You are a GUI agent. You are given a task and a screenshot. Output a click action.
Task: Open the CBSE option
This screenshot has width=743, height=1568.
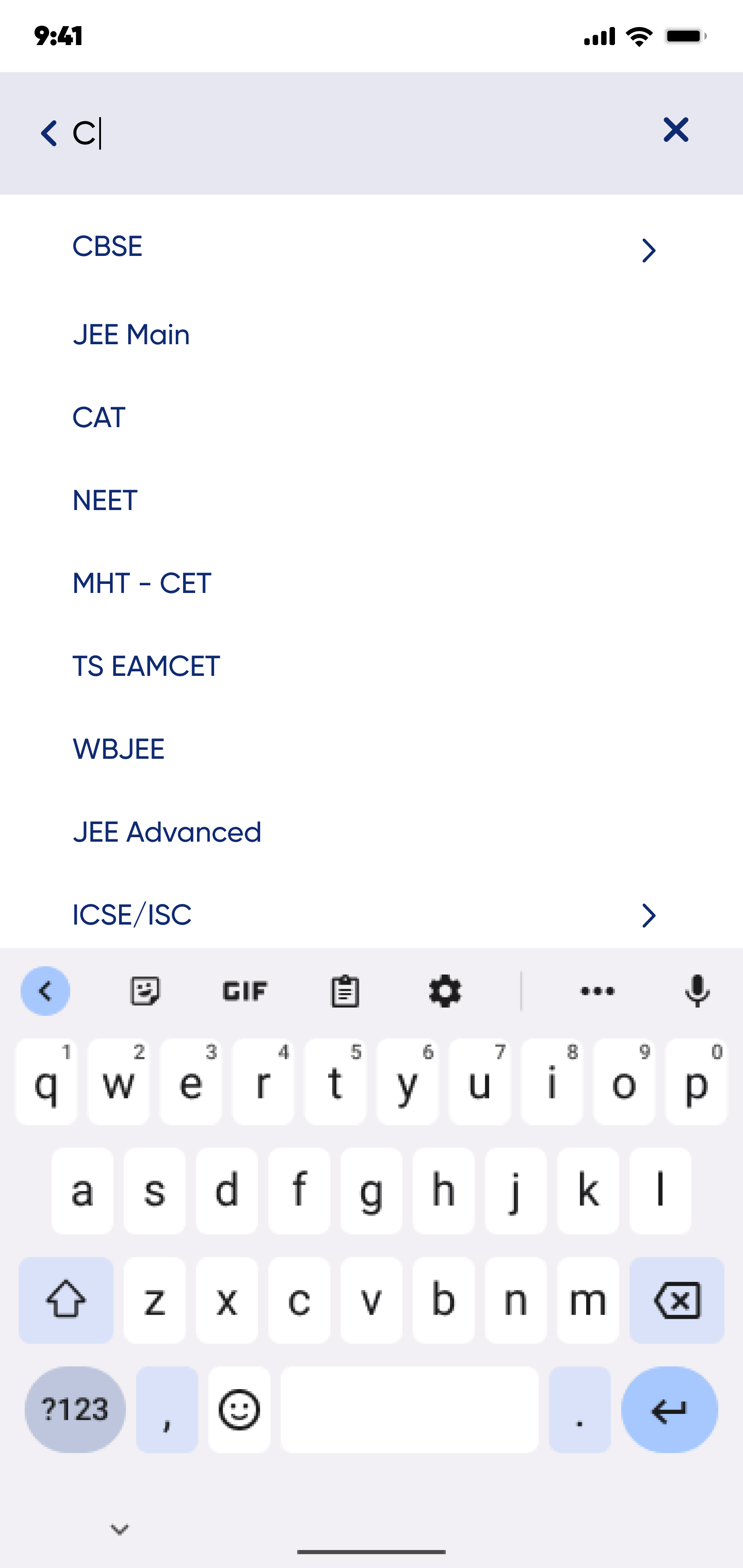click(371, 247)
